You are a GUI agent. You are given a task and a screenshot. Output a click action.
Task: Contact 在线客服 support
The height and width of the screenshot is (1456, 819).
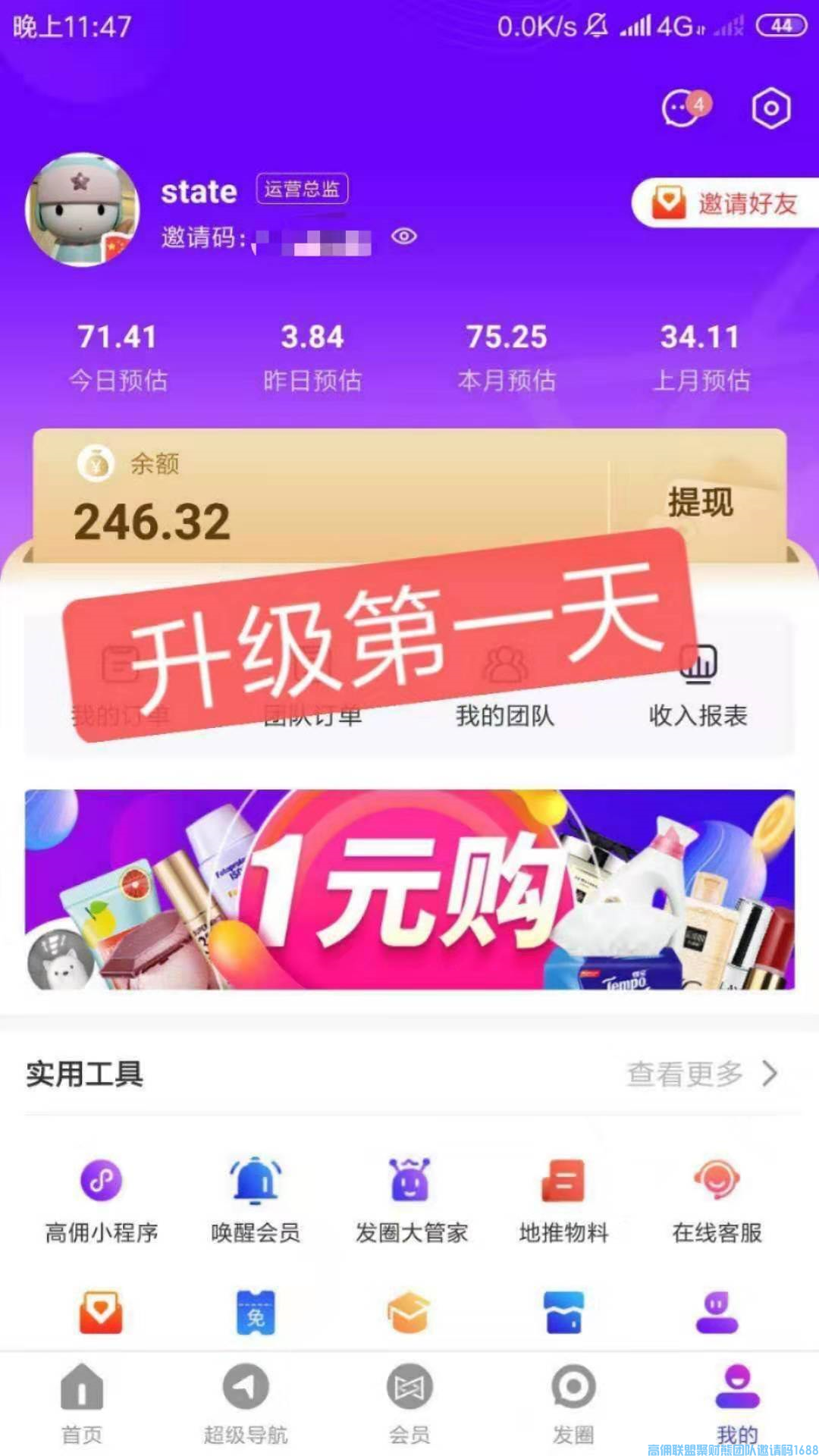717,1198
